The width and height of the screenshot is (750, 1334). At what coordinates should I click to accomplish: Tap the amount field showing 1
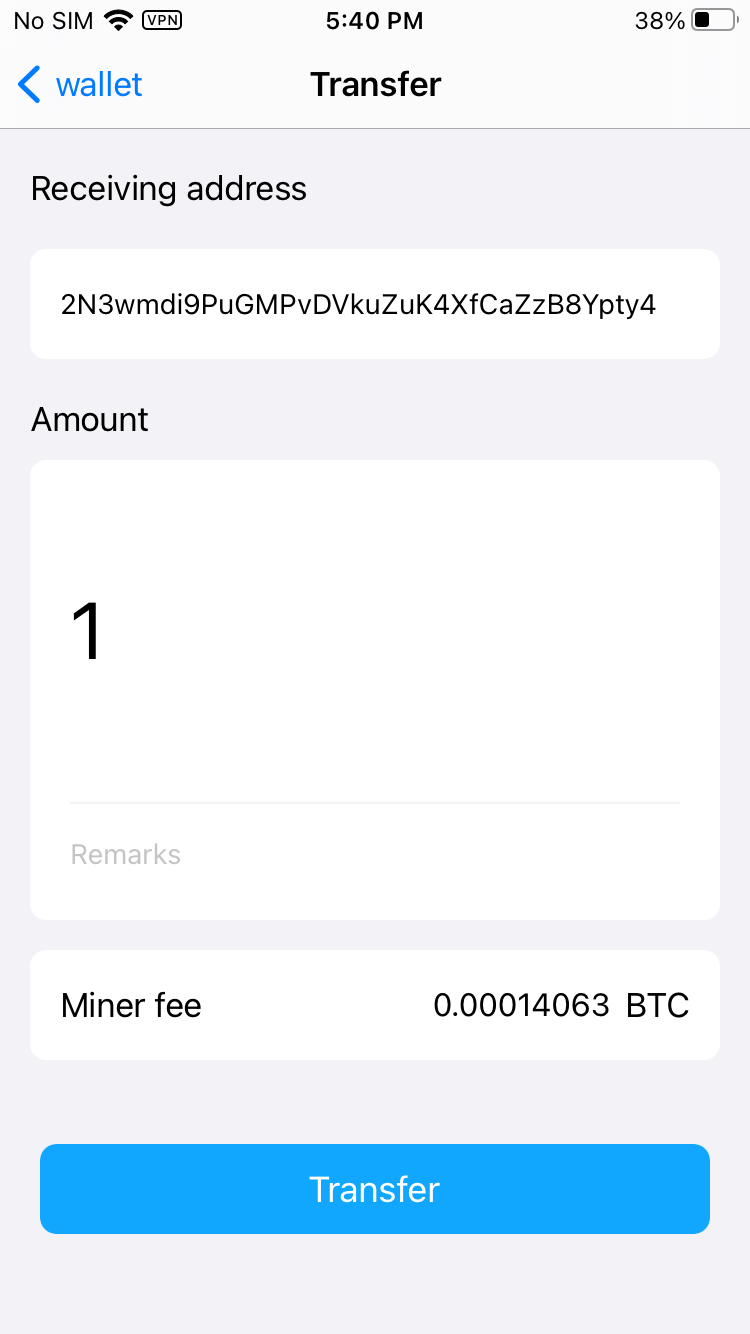(375, 631)
